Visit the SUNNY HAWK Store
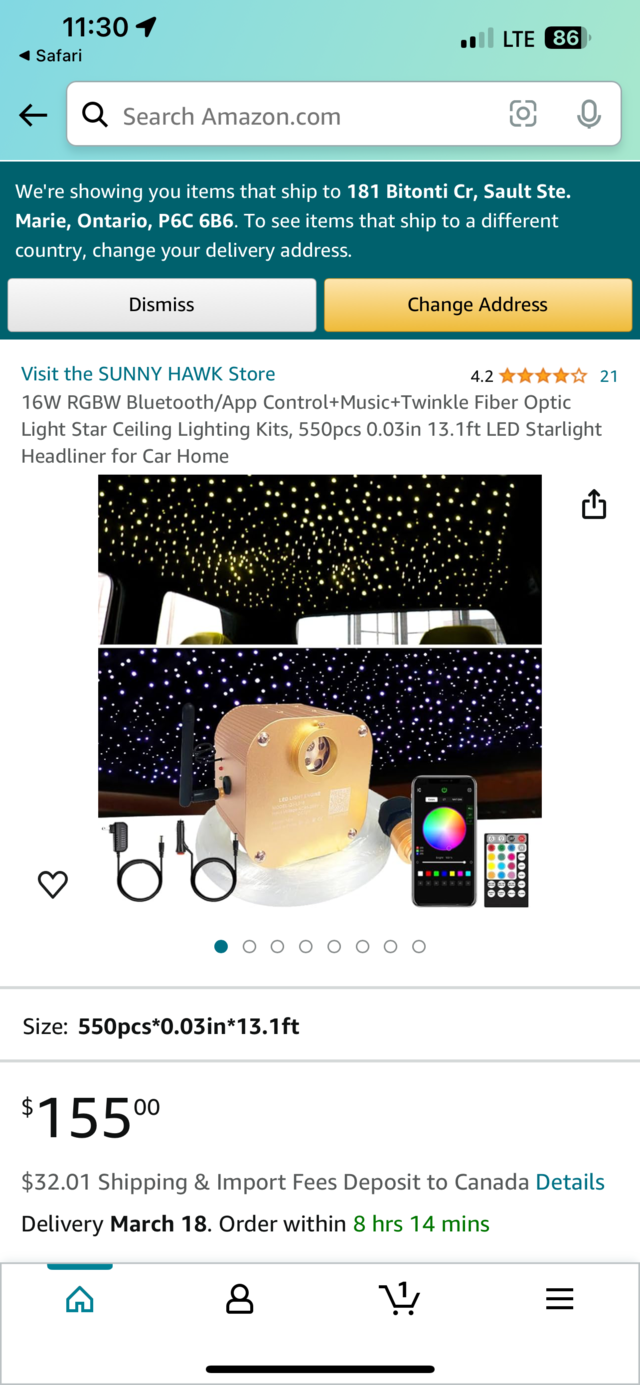Screen dimensions: 640x1385 pos(148,374)
